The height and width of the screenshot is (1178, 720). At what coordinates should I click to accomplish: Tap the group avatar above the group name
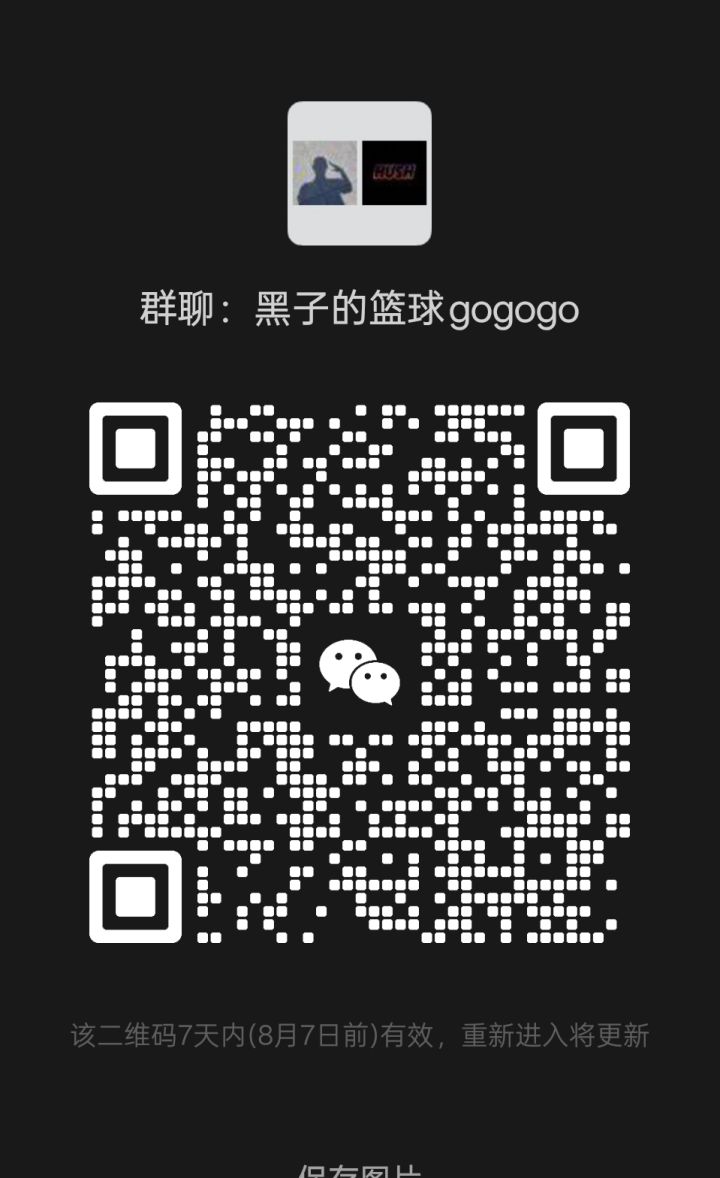(x=358, y=173)
